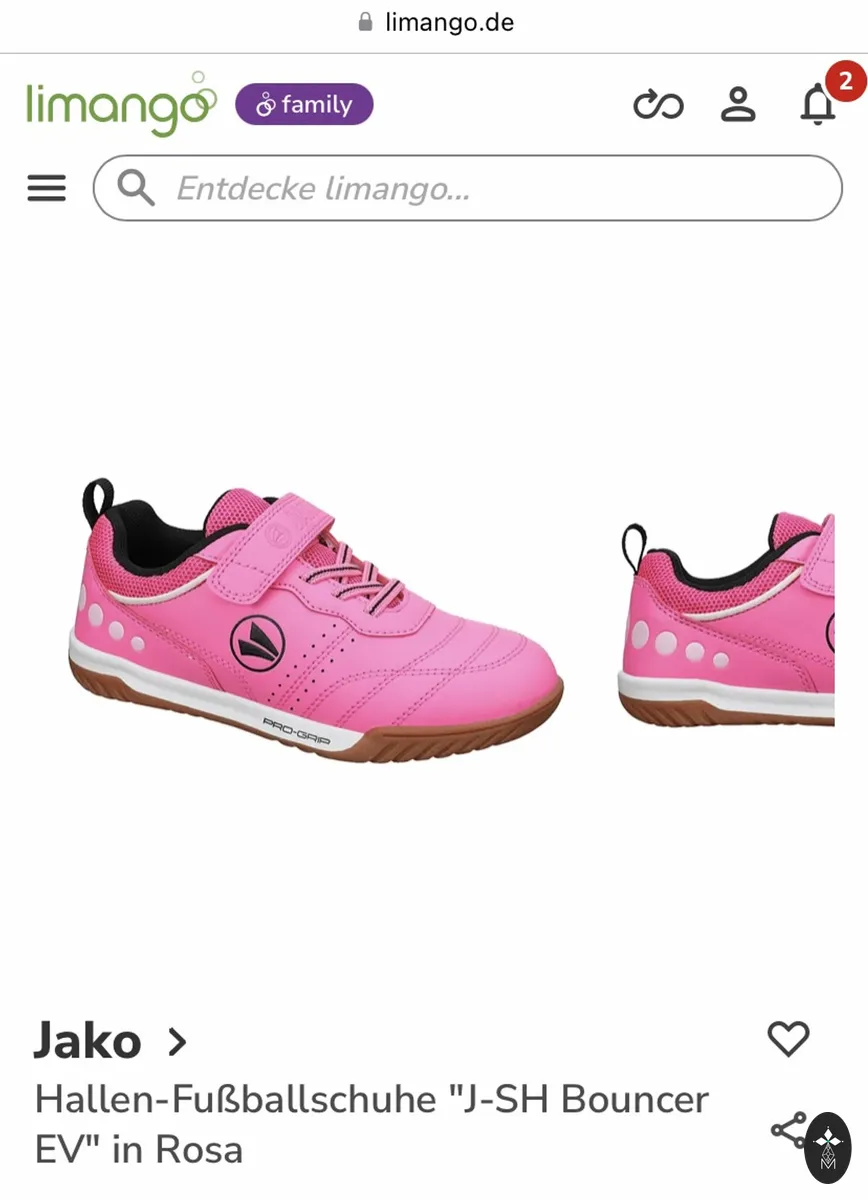Open the hamburger menu
868x1200 pixels.
tap(46, 188)
